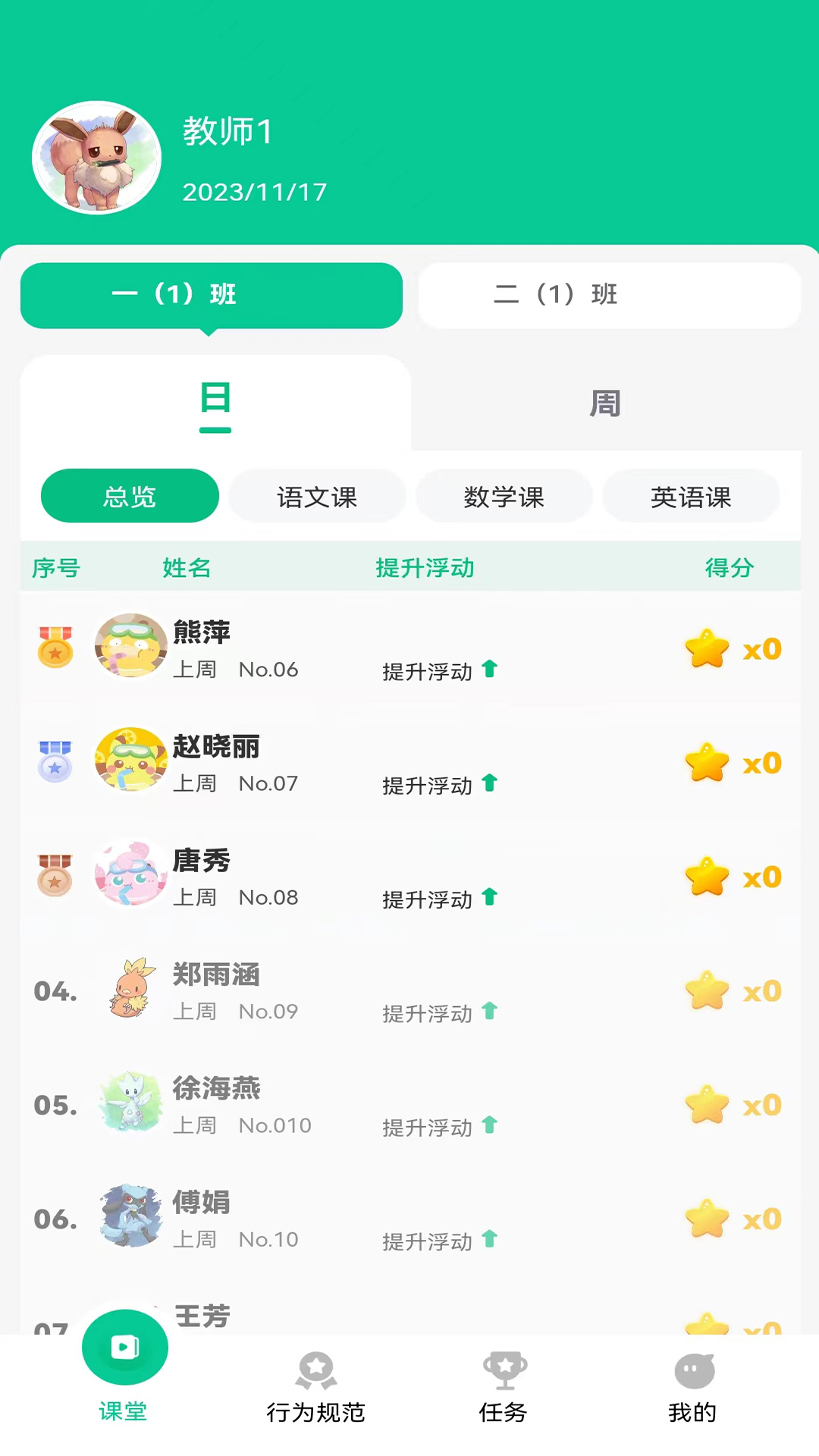Open student 傅娟's row

[x=410, y=1219]
